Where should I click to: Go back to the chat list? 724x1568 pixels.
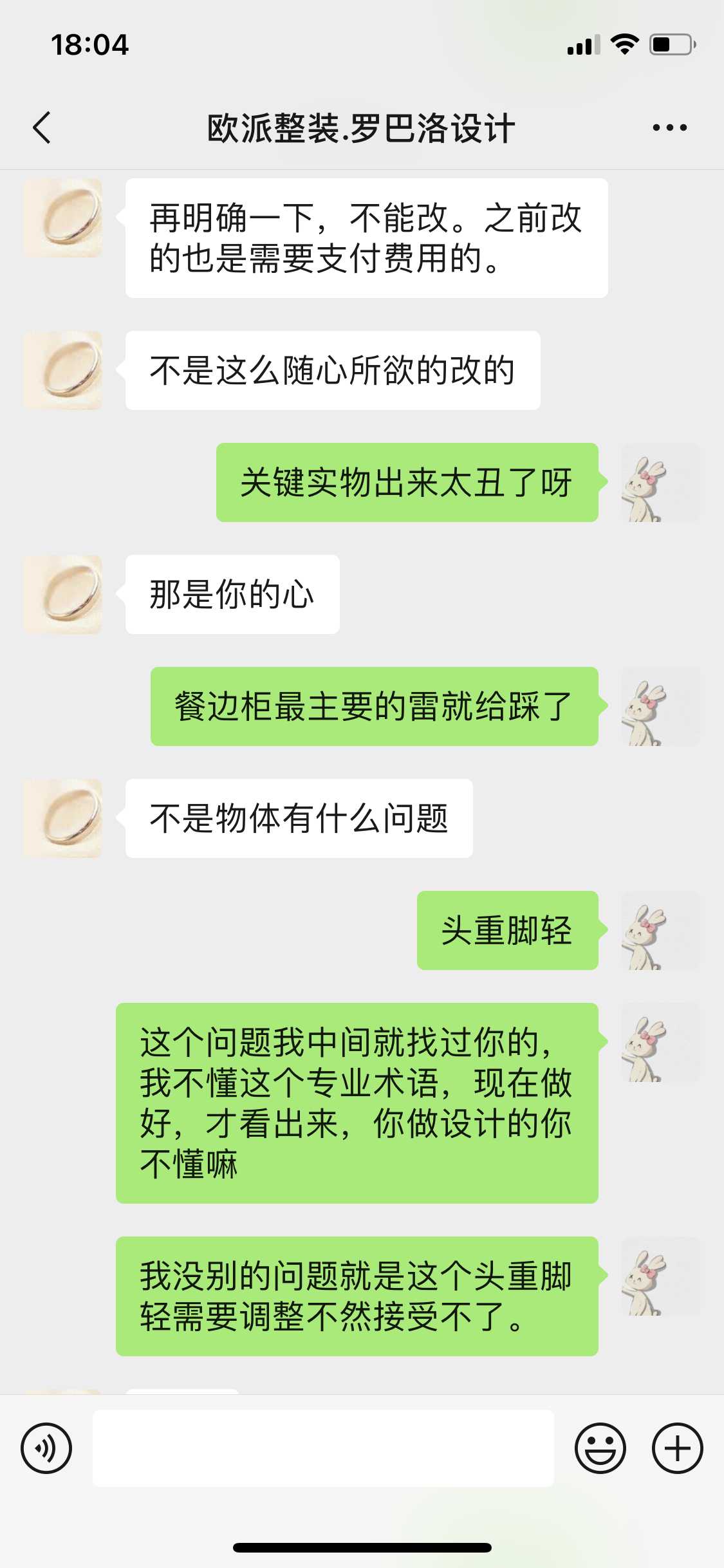coord(42,127)
